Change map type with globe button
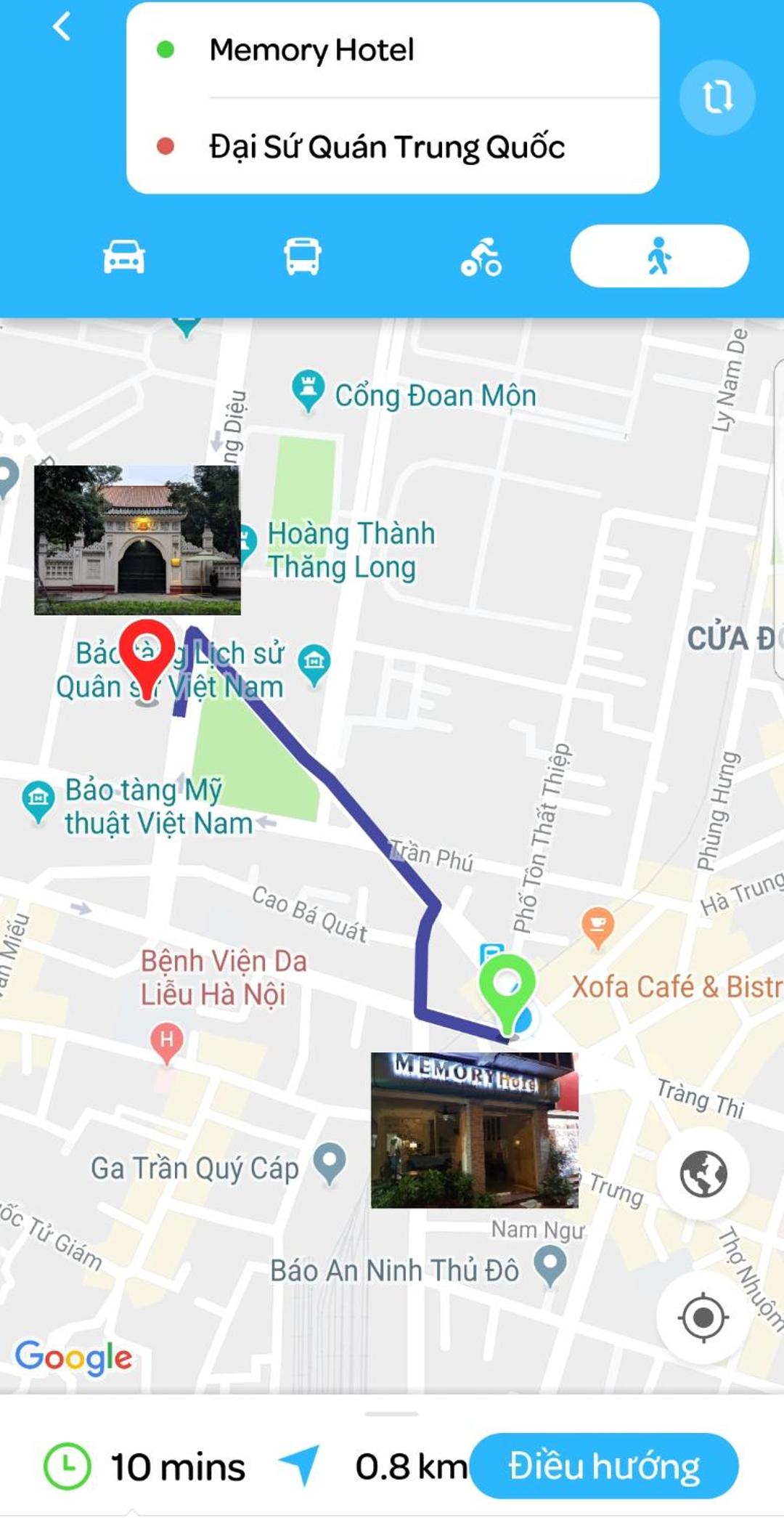 coord(703,1174)
